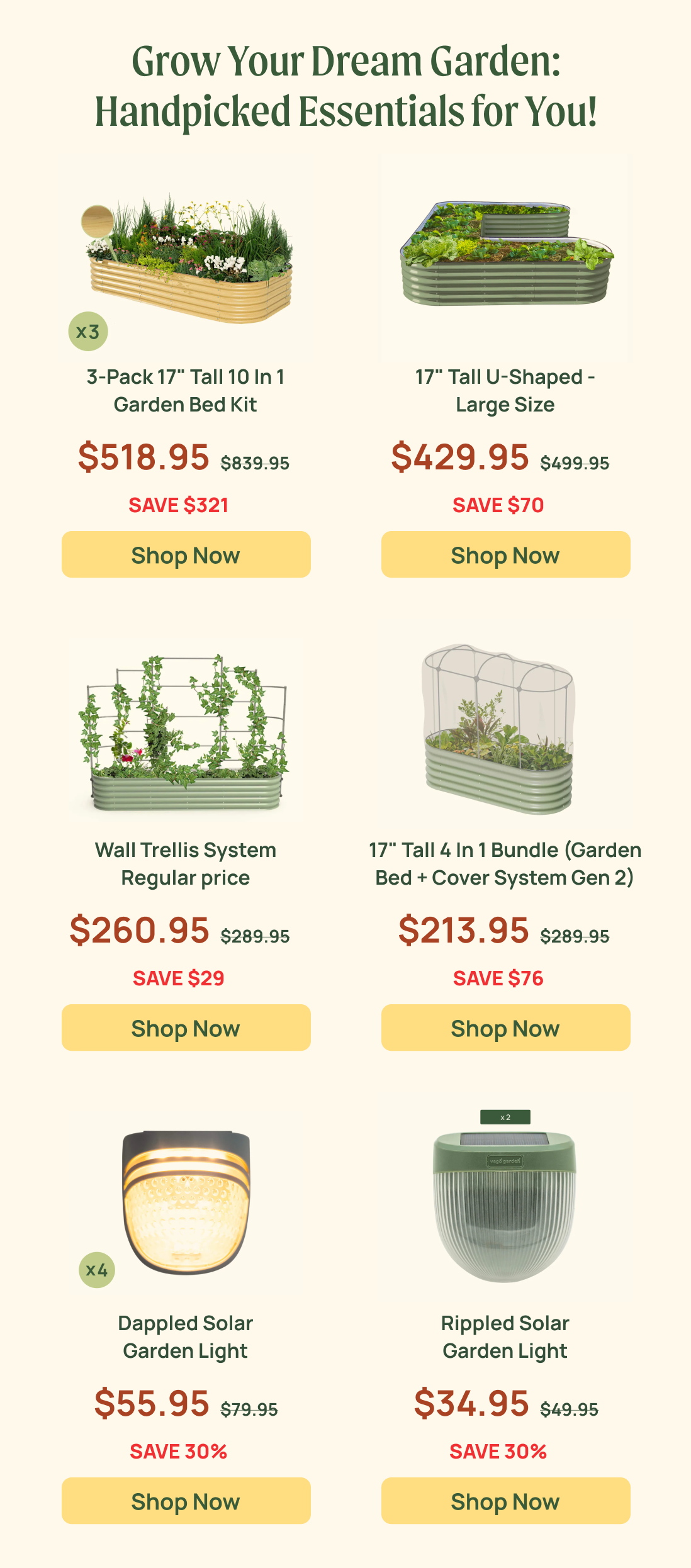Shop Now for 17" Tall U-Shaped bed
Viewport: 691px width, 1568px height.
click(505, 554)
